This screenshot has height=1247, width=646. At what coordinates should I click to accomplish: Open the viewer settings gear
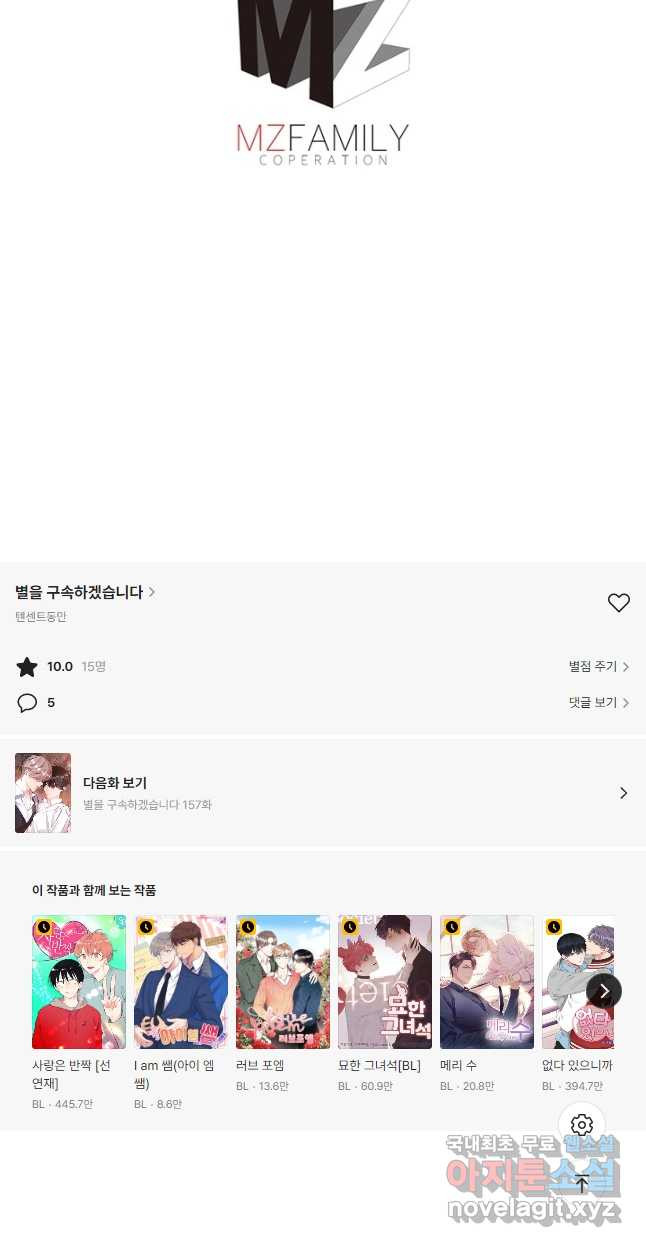point(582,1125)
